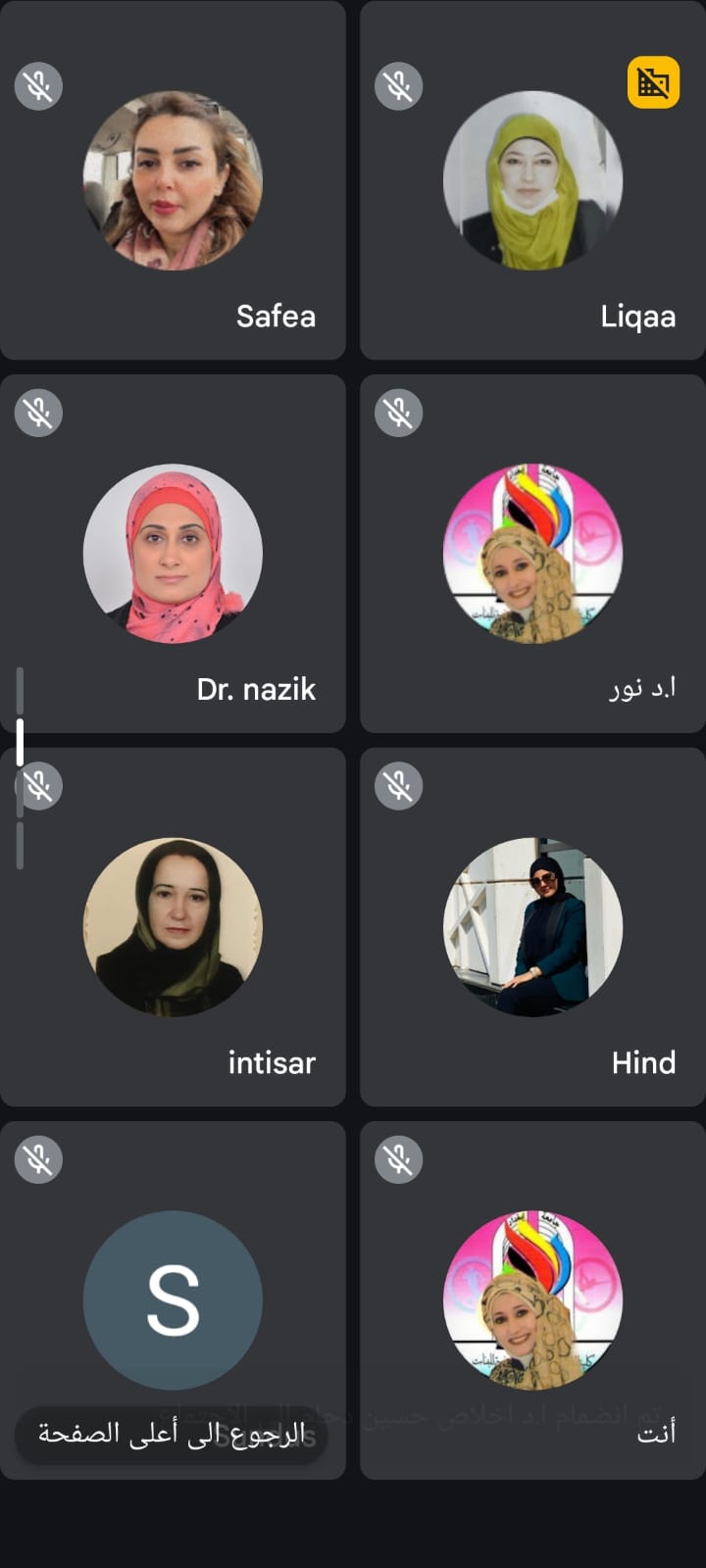Screen dimensions: 706x1568
Task: Select intisar's participant tile
Action: tap(173, 927)
